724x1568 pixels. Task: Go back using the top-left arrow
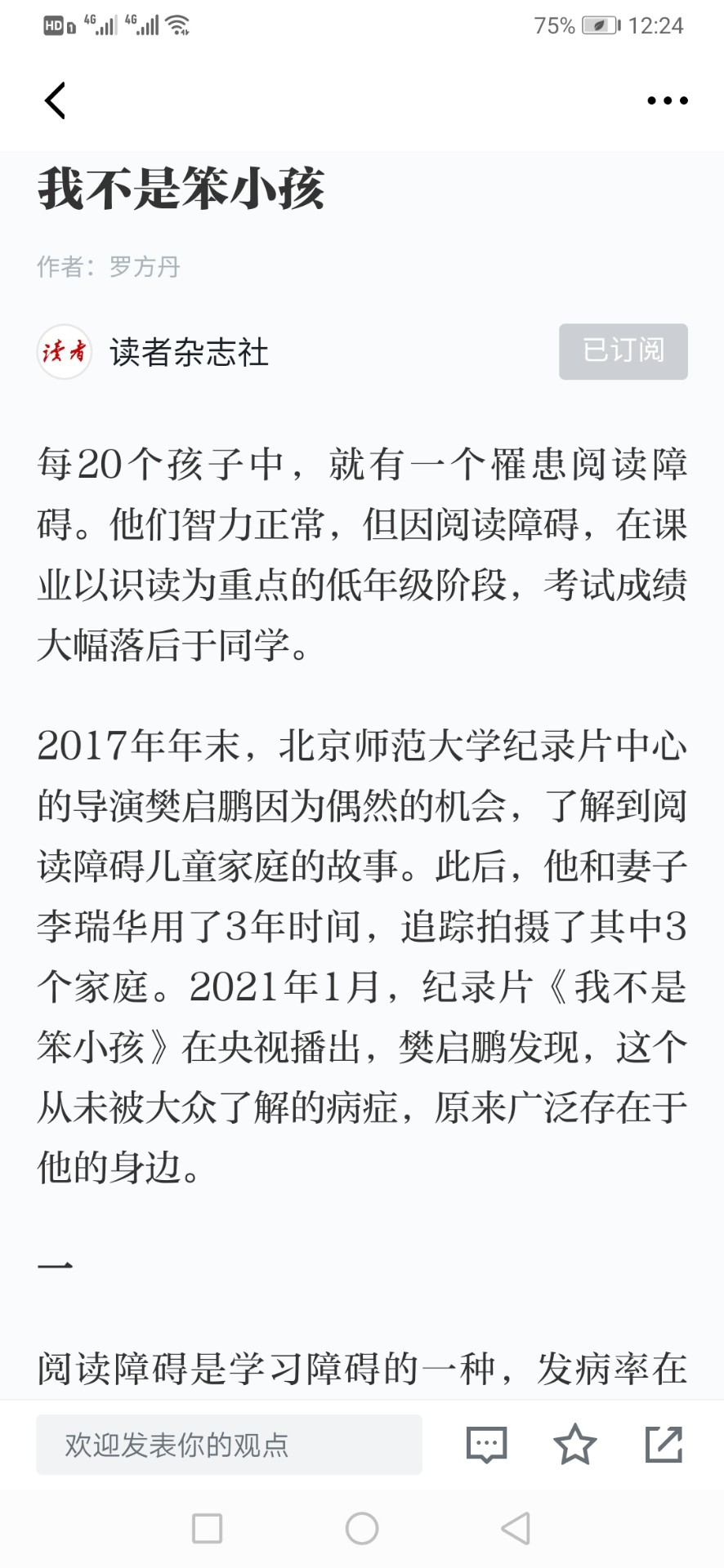pyautogui.click(x=55, y=100)
